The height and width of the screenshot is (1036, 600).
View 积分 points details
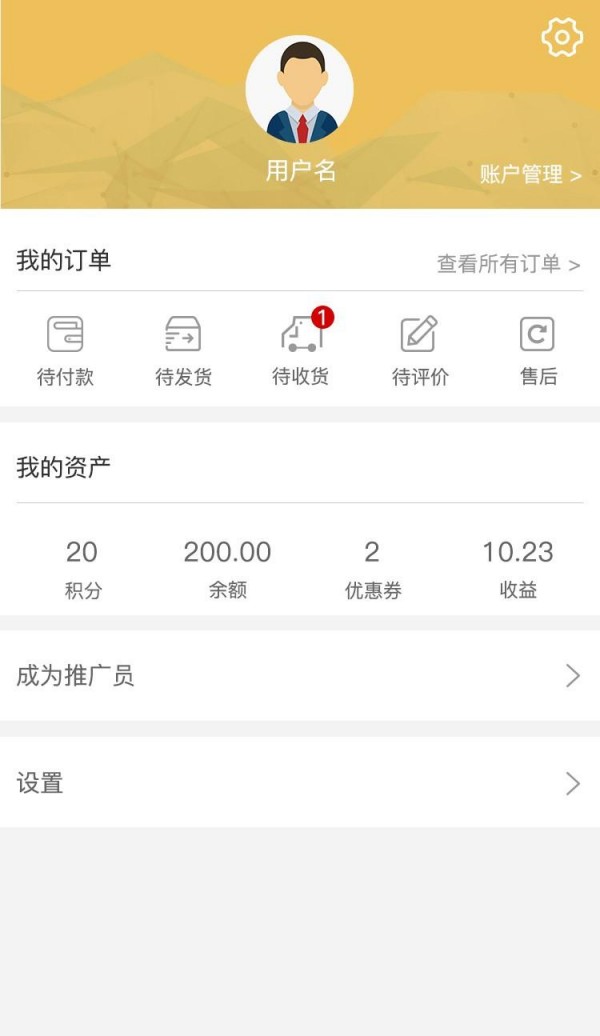tap(82, 567)
